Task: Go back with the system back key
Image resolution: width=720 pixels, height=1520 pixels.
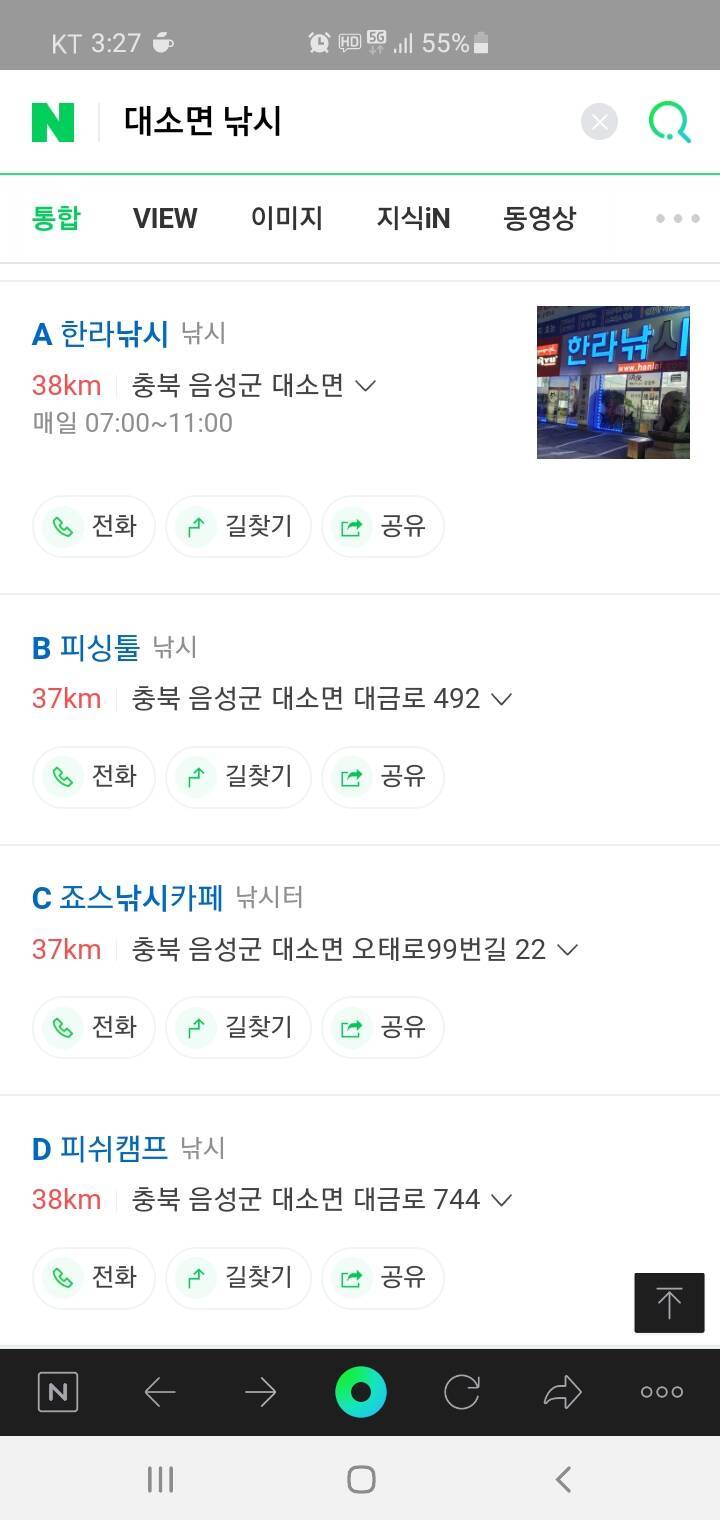Action: point(563,1479)
